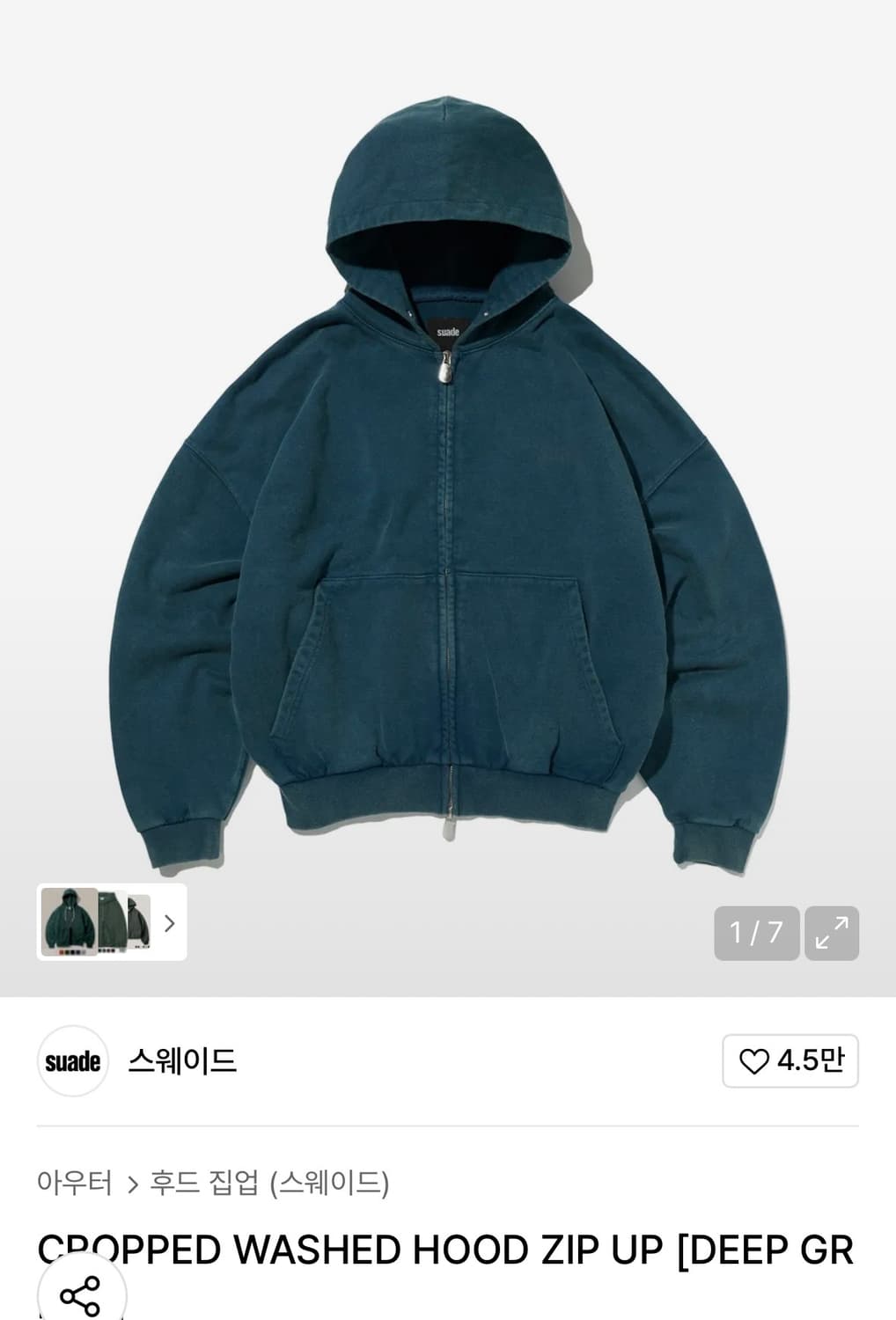
Task: Tap the fullscreen expand icon on the image viewer
Action: 831,934
